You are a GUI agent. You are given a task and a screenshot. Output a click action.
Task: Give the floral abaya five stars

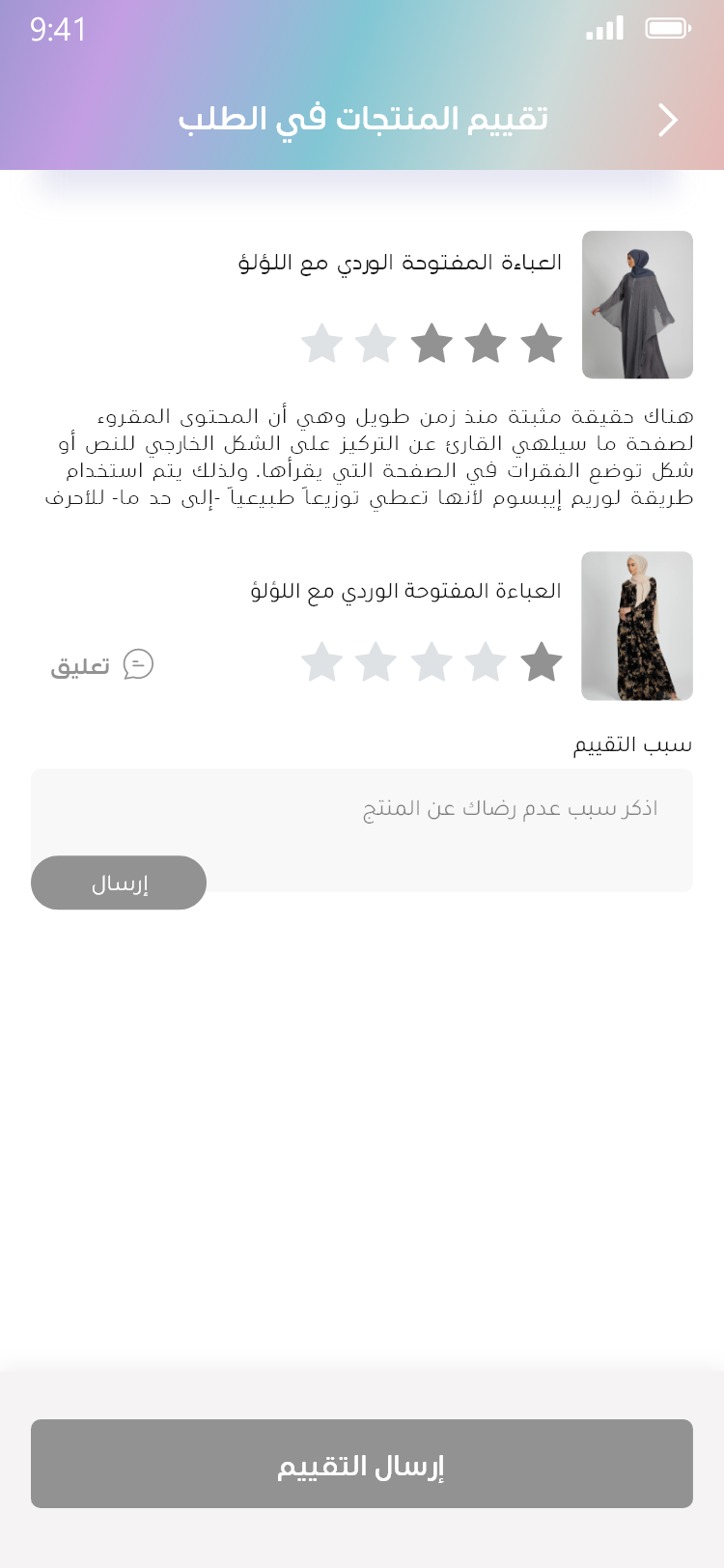[321, 663]
